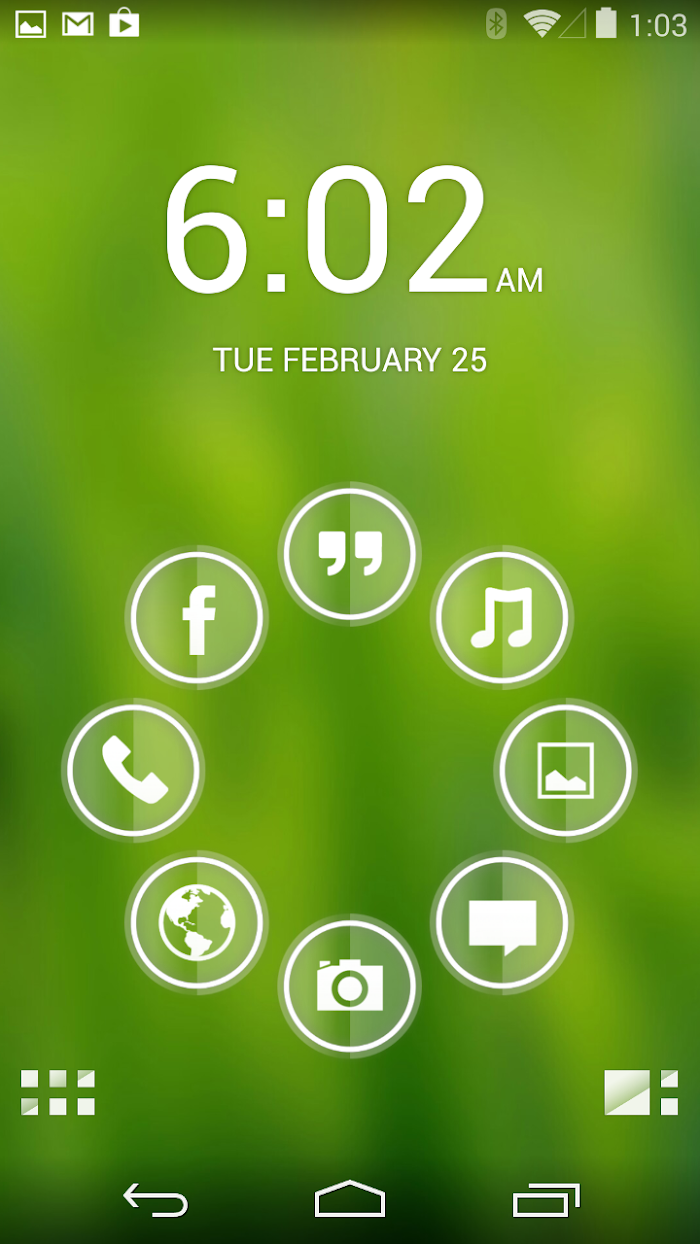Launch the camera app
Viewport: 700px width, 1244px height.
click(349, 985)
